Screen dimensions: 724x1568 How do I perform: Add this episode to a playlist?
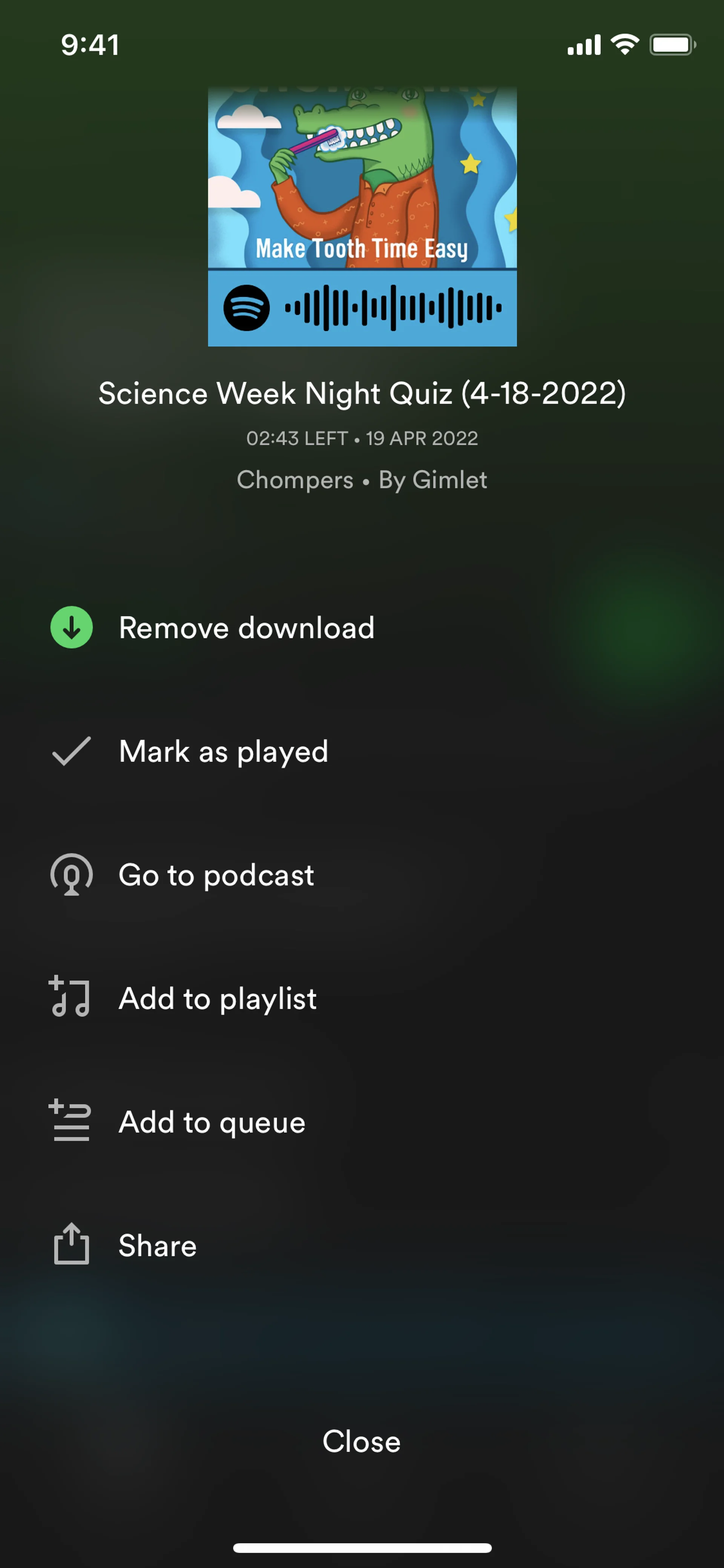click(x=217, y=998)
